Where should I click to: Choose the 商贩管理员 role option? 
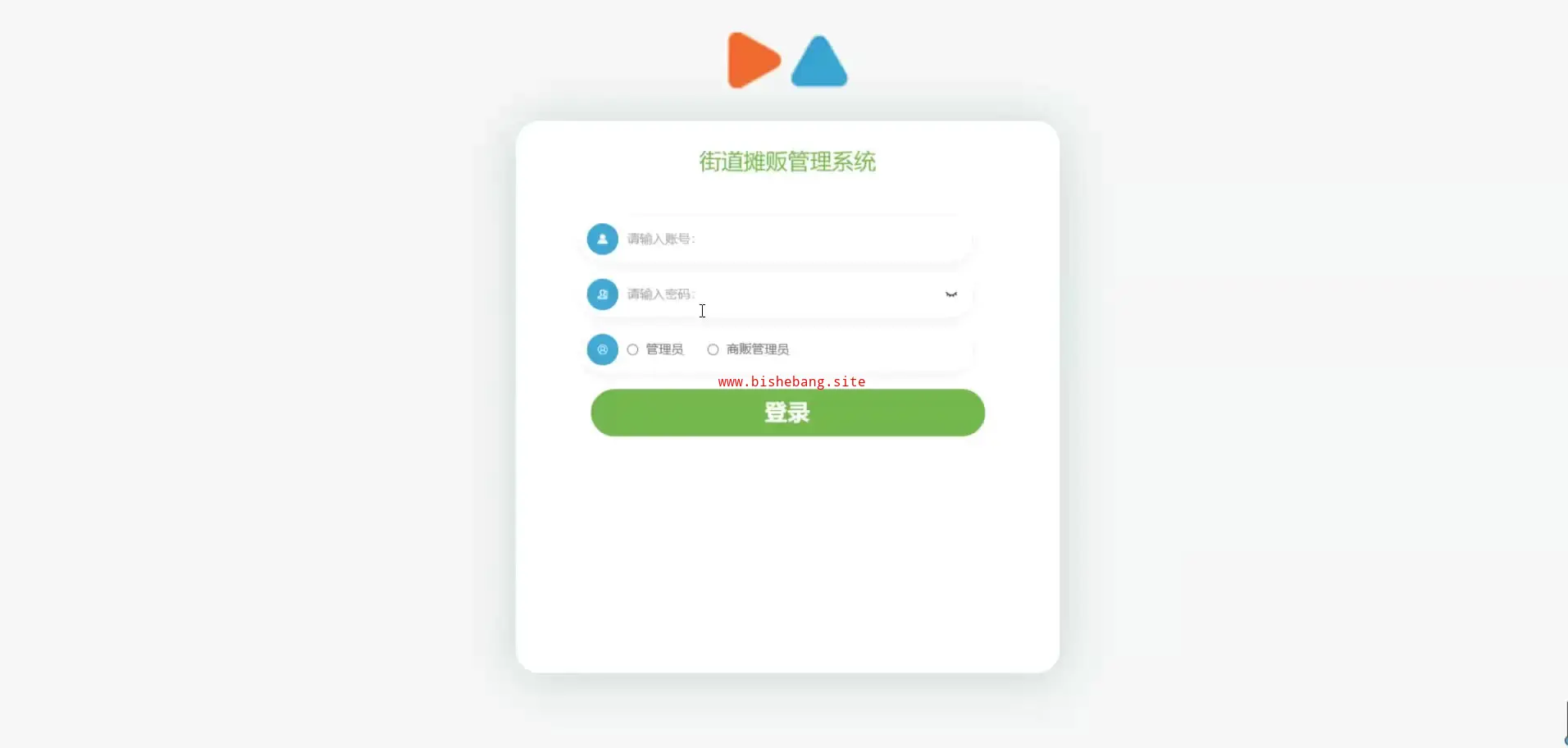coord(713,349)
